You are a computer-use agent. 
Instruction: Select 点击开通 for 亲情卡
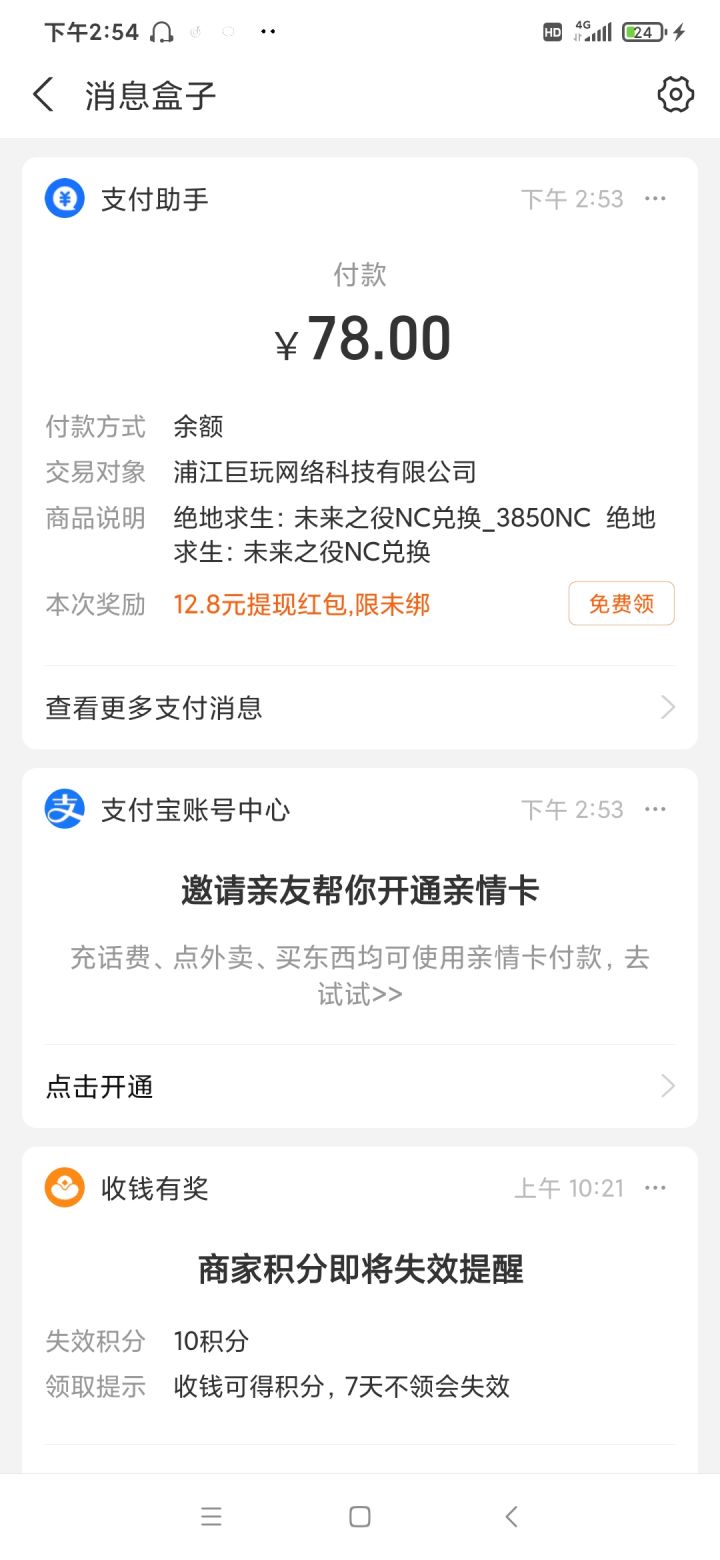click(360, 1086)
